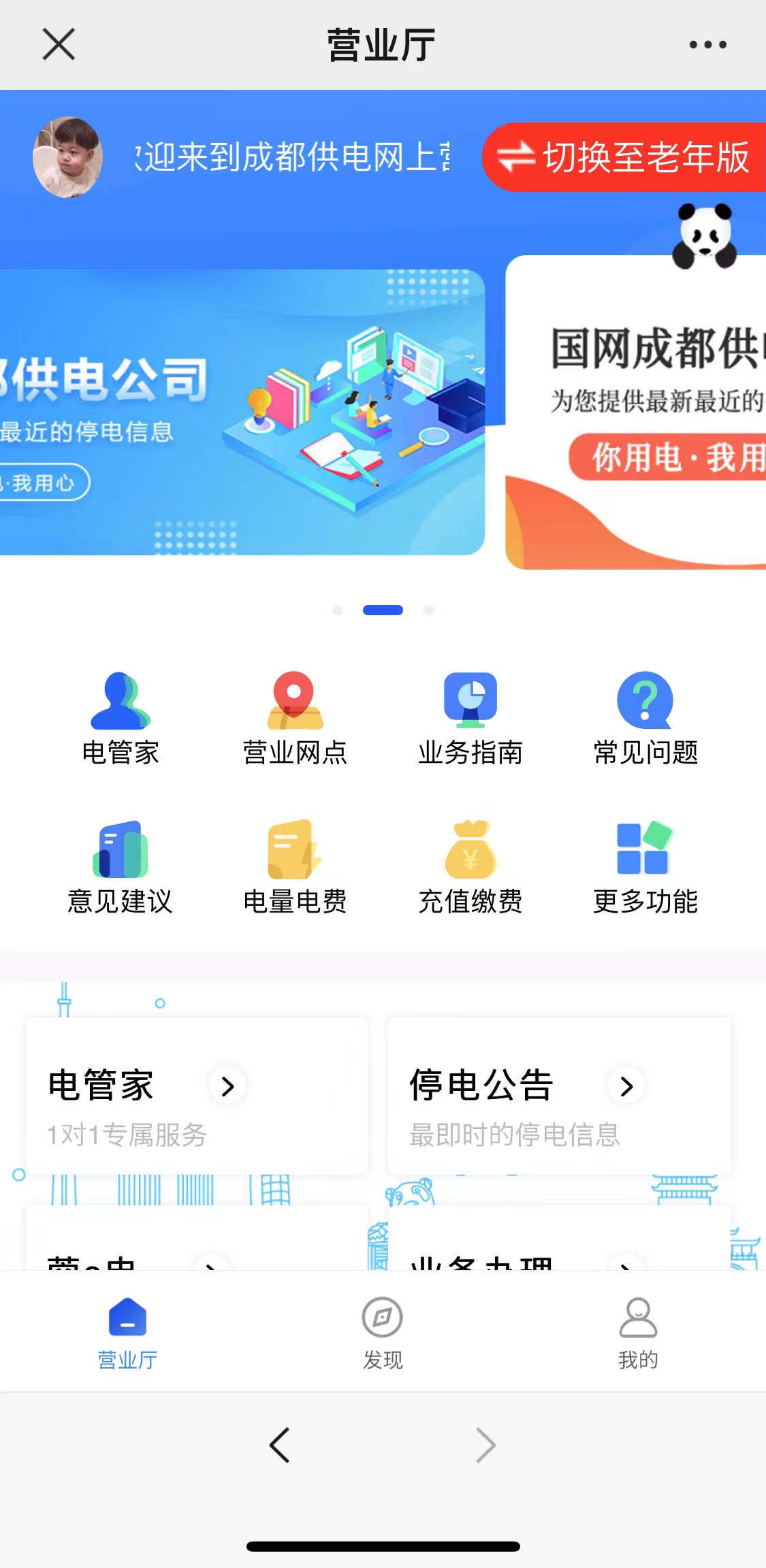Viewport: 766px width, 1568px height.
Task: Open the 电管家 shortcut icon
Action: (x=121, y=719)
